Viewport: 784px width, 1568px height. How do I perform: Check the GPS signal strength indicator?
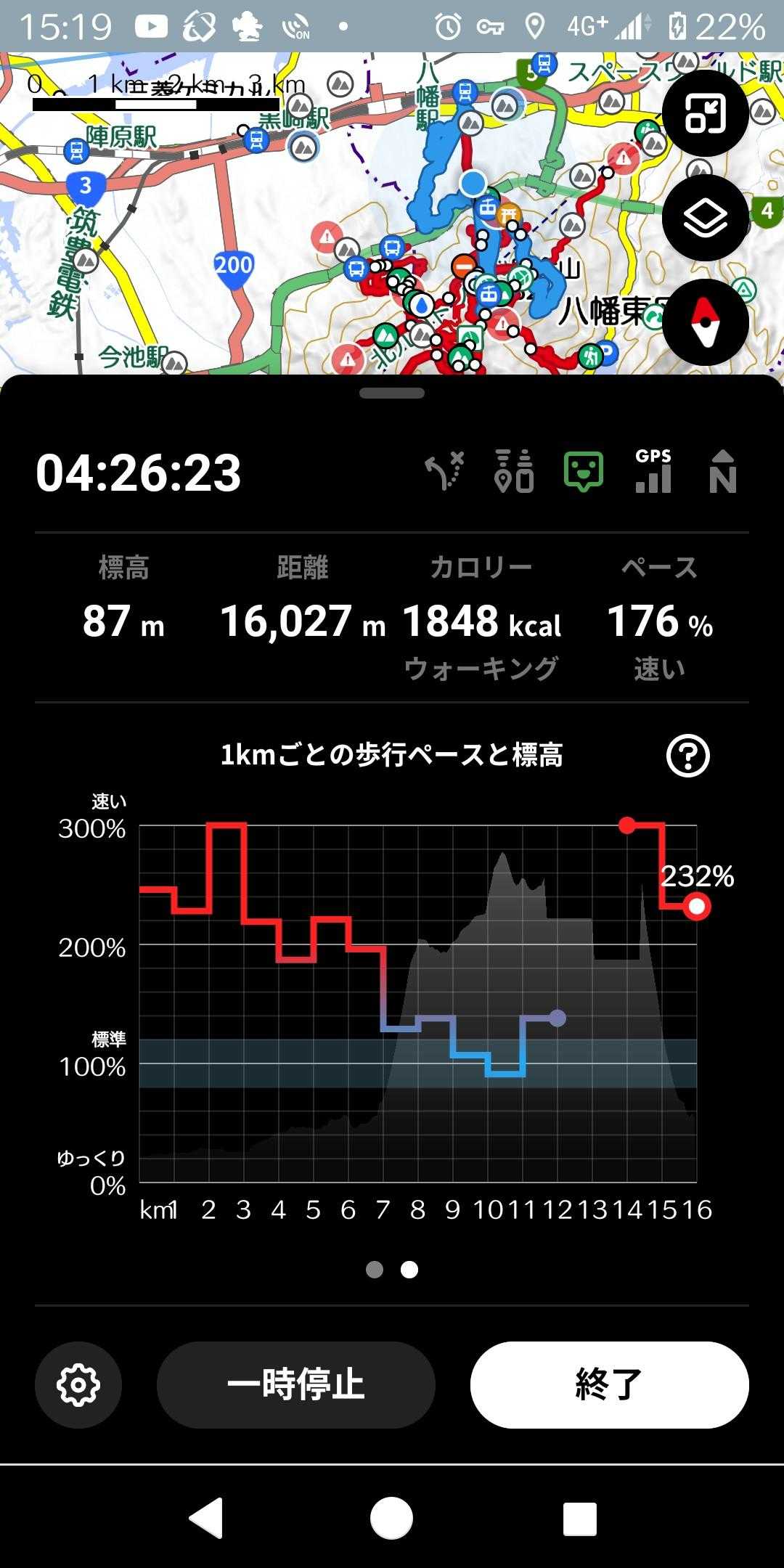653,472
